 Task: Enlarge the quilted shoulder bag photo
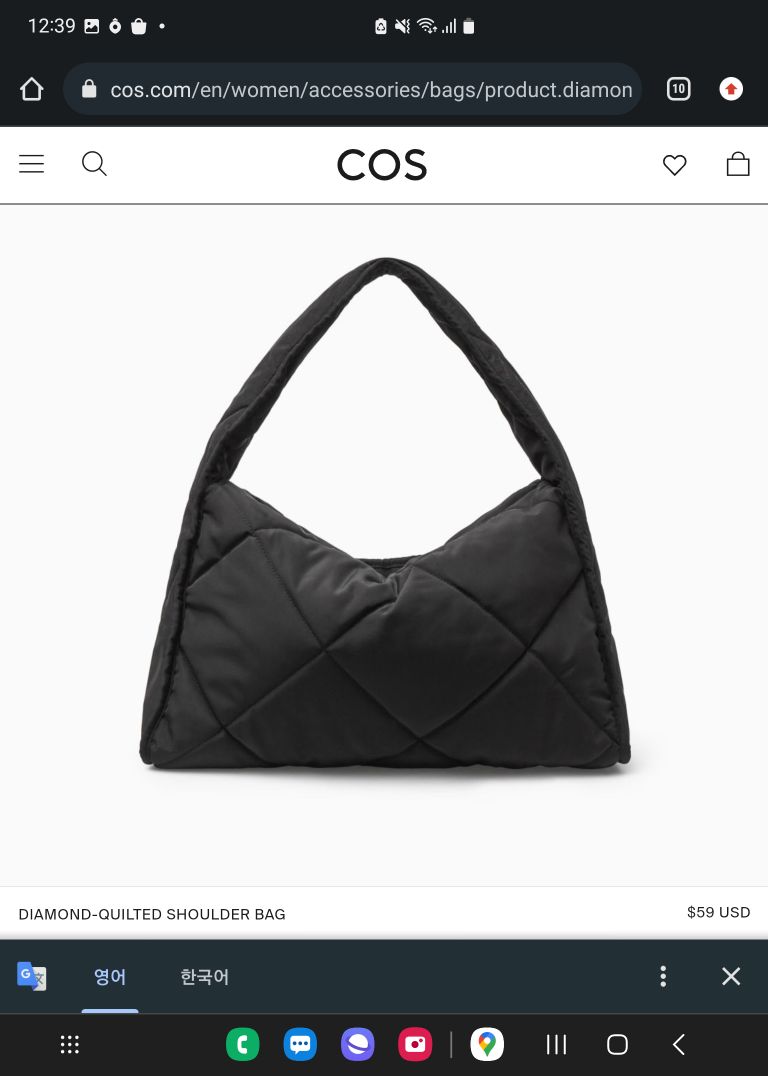pyautogui.click(x=384, y=520)
